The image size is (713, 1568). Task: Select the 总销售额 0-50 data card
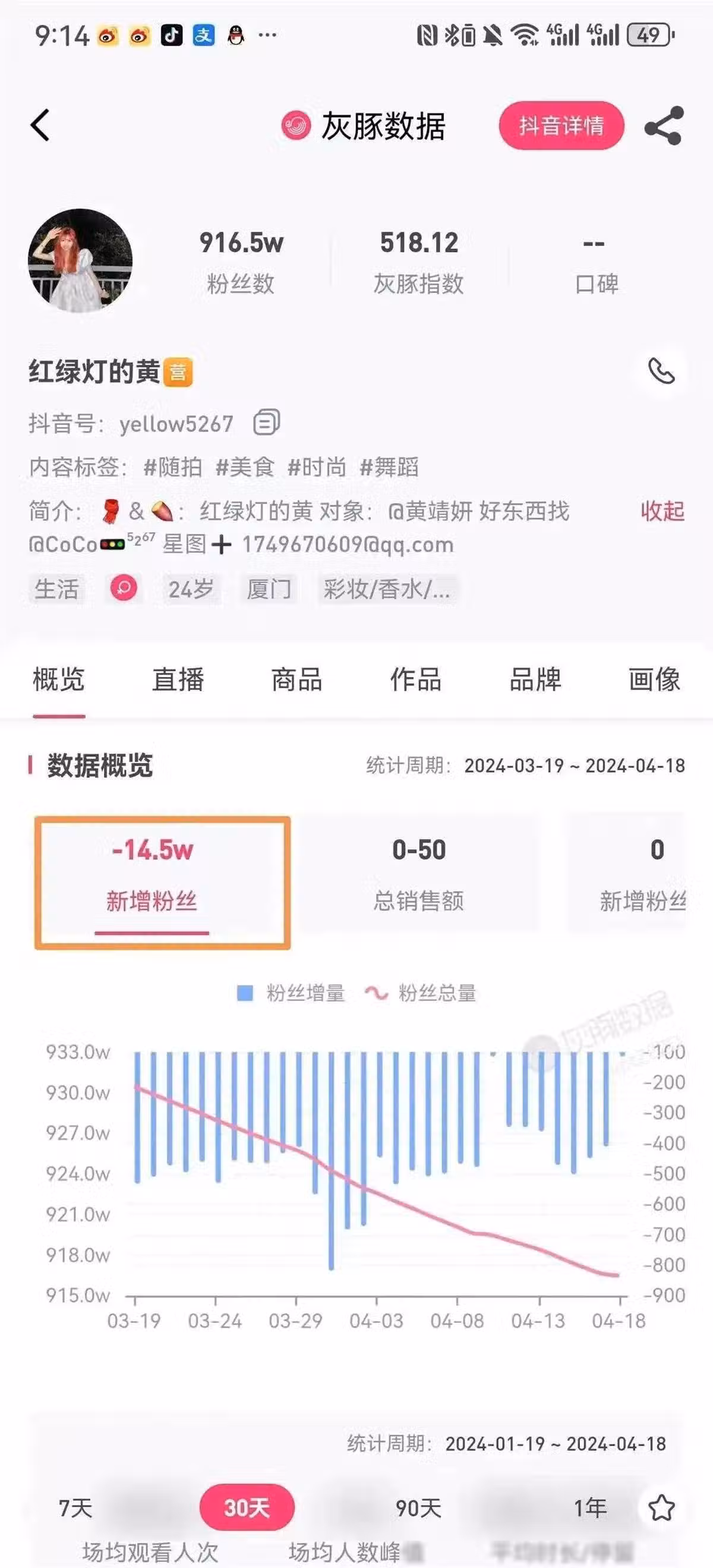418,873
